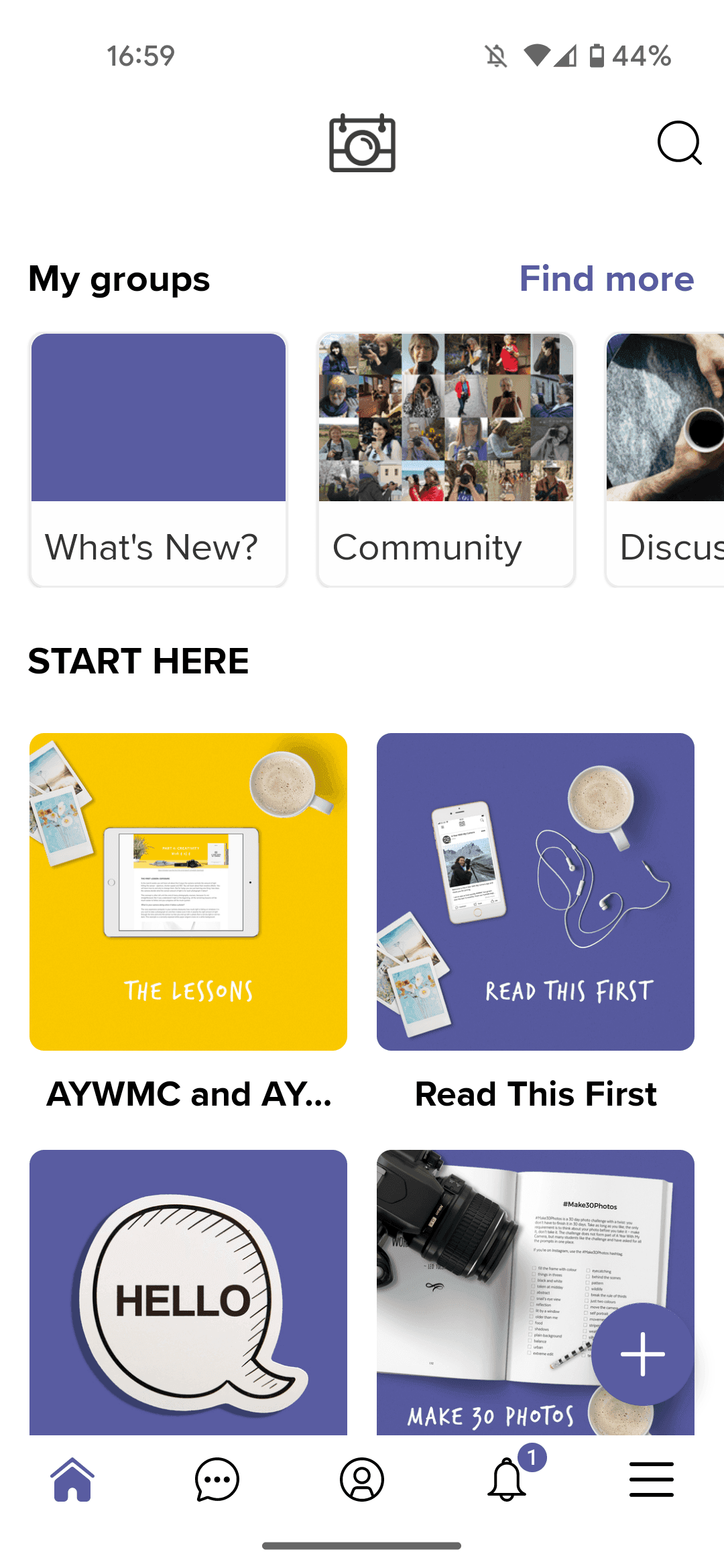Open the notifications bell

507,1480
